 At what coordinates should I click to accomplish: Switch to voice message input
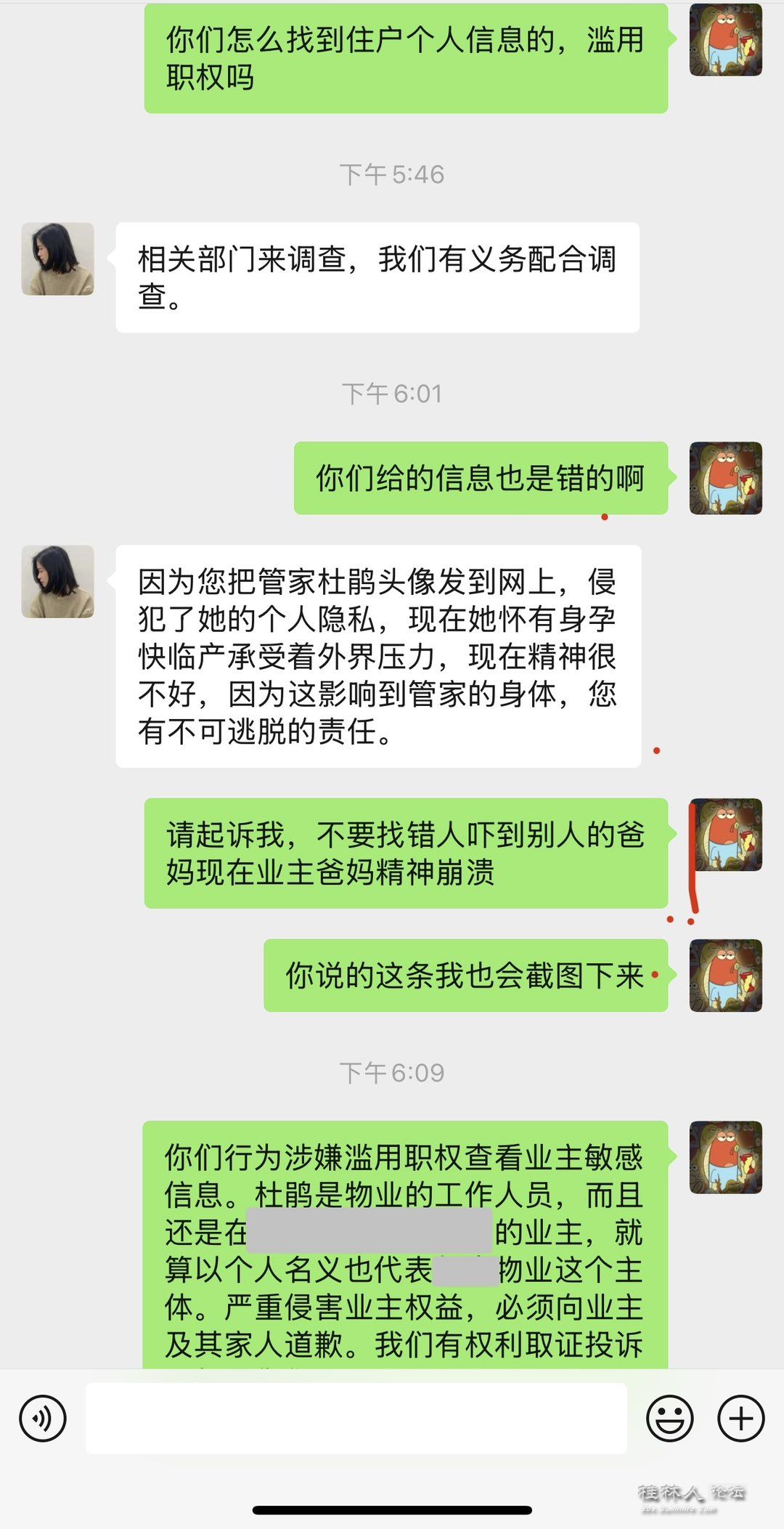pos(43,1419)
